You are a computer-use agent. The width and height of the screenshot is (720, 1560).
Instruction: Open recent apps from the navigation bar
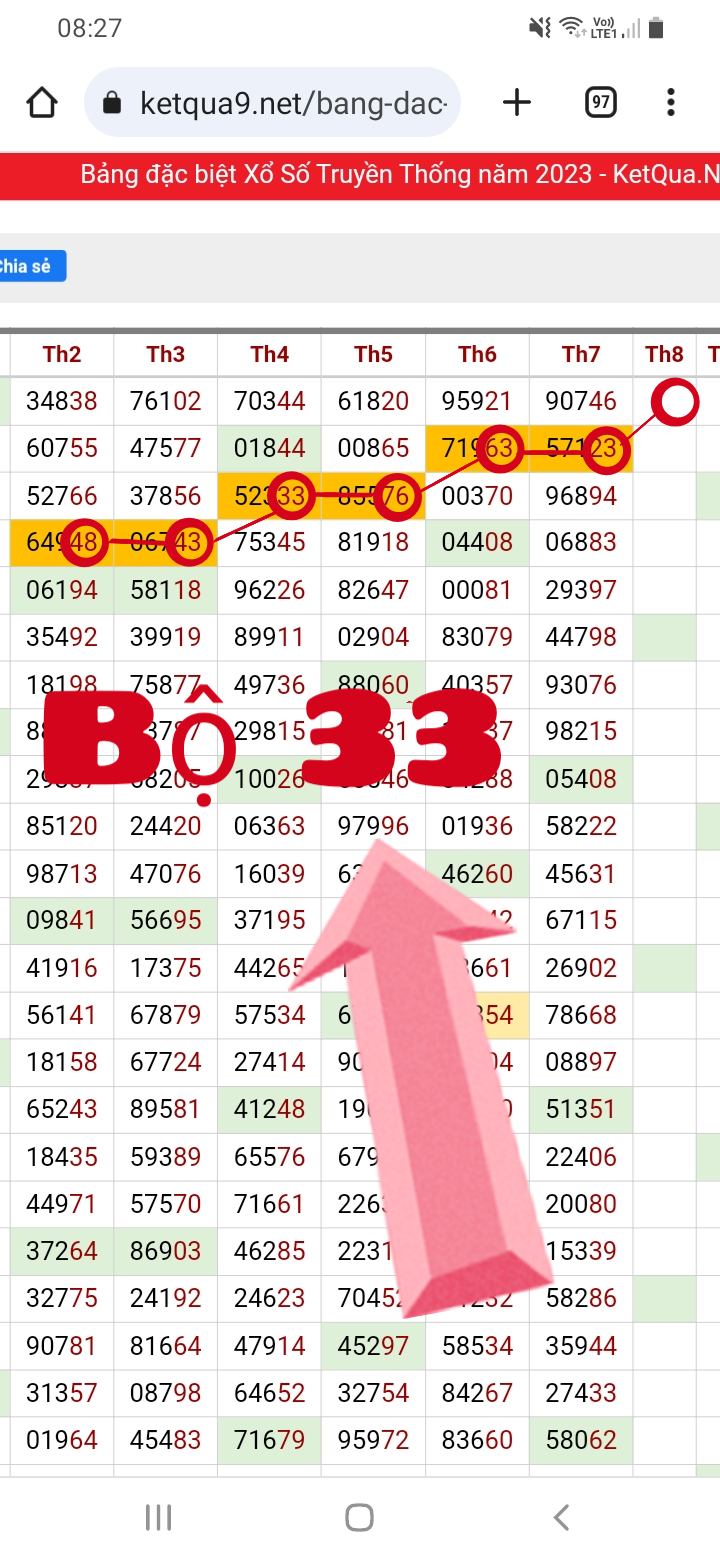click(158, 1517)
